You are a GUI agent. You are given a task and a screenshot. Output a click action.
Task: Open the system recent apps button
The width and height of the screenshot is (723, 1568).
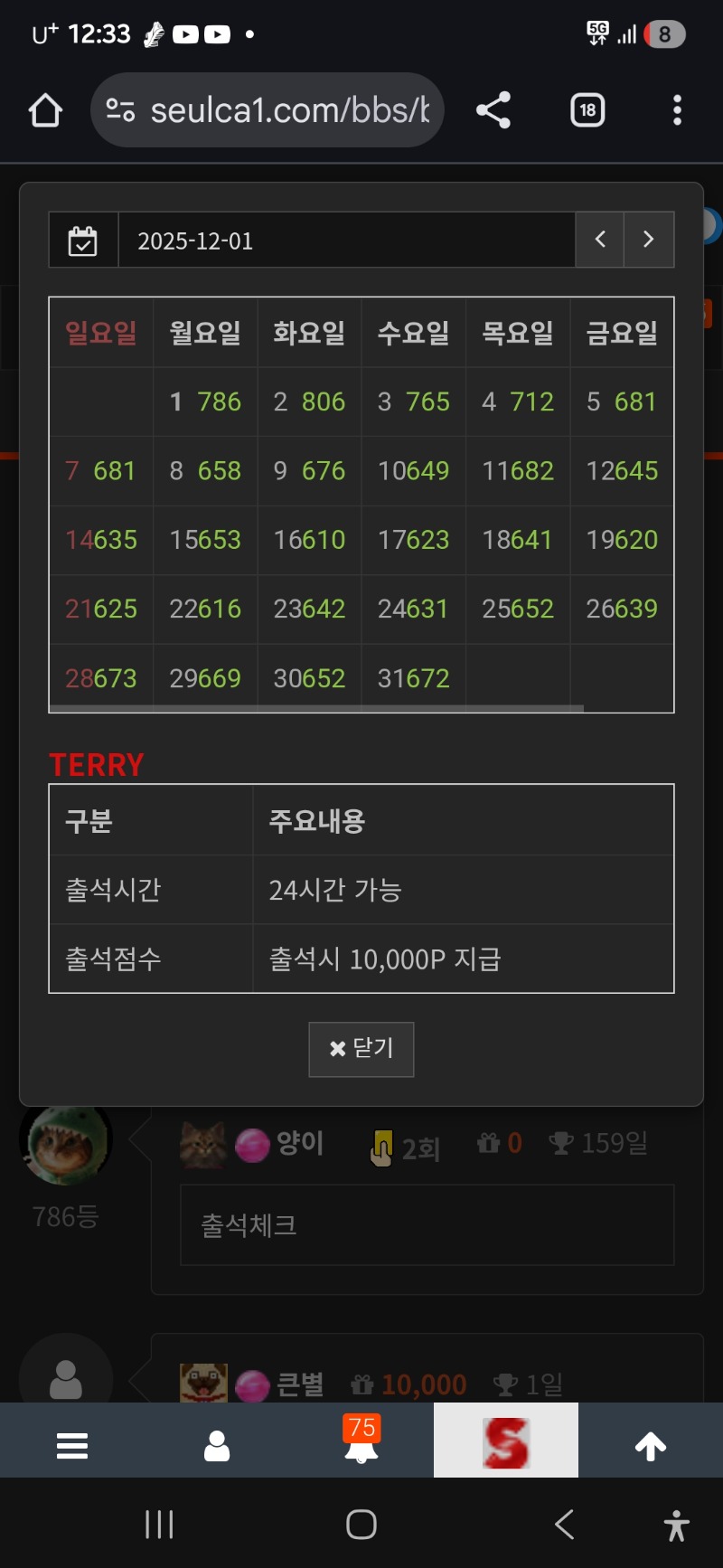159,1525
